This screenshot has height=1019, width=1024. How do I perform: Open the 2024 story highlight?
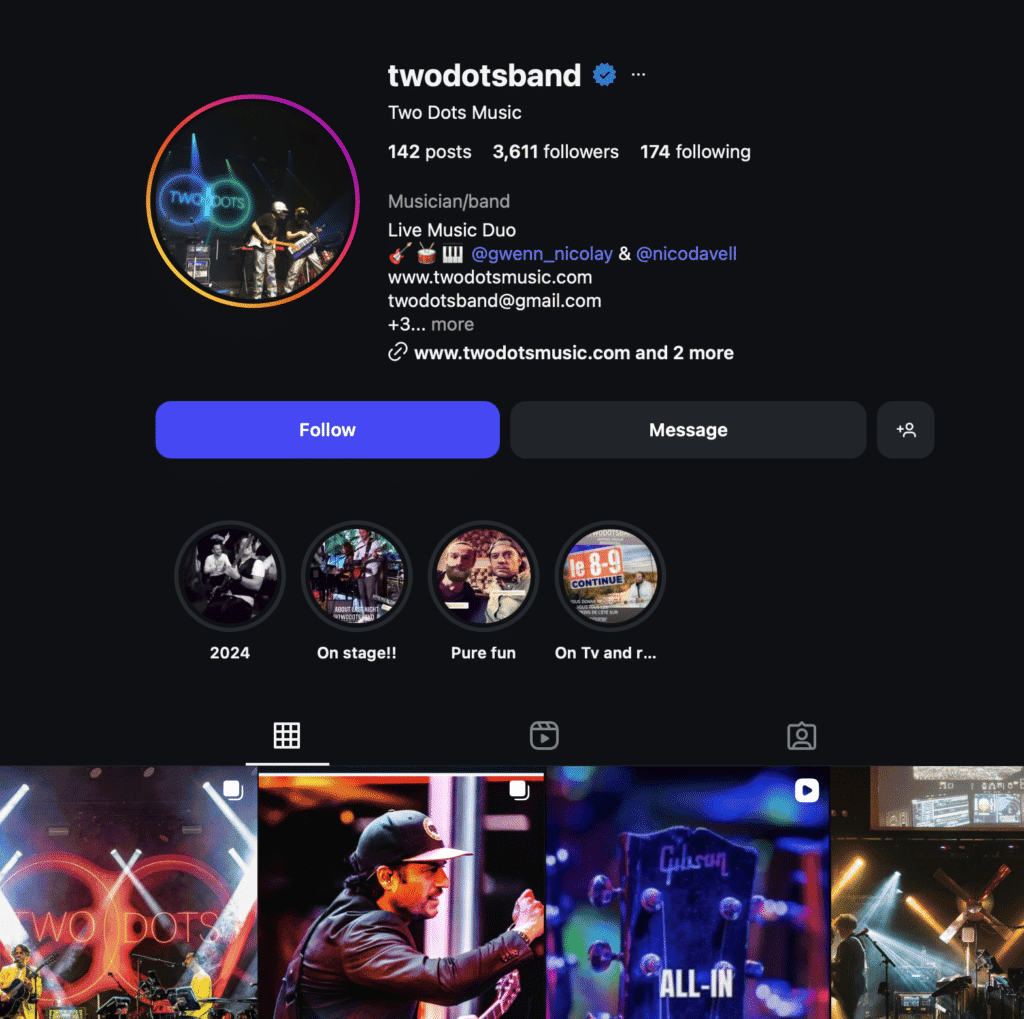[230, 576]
